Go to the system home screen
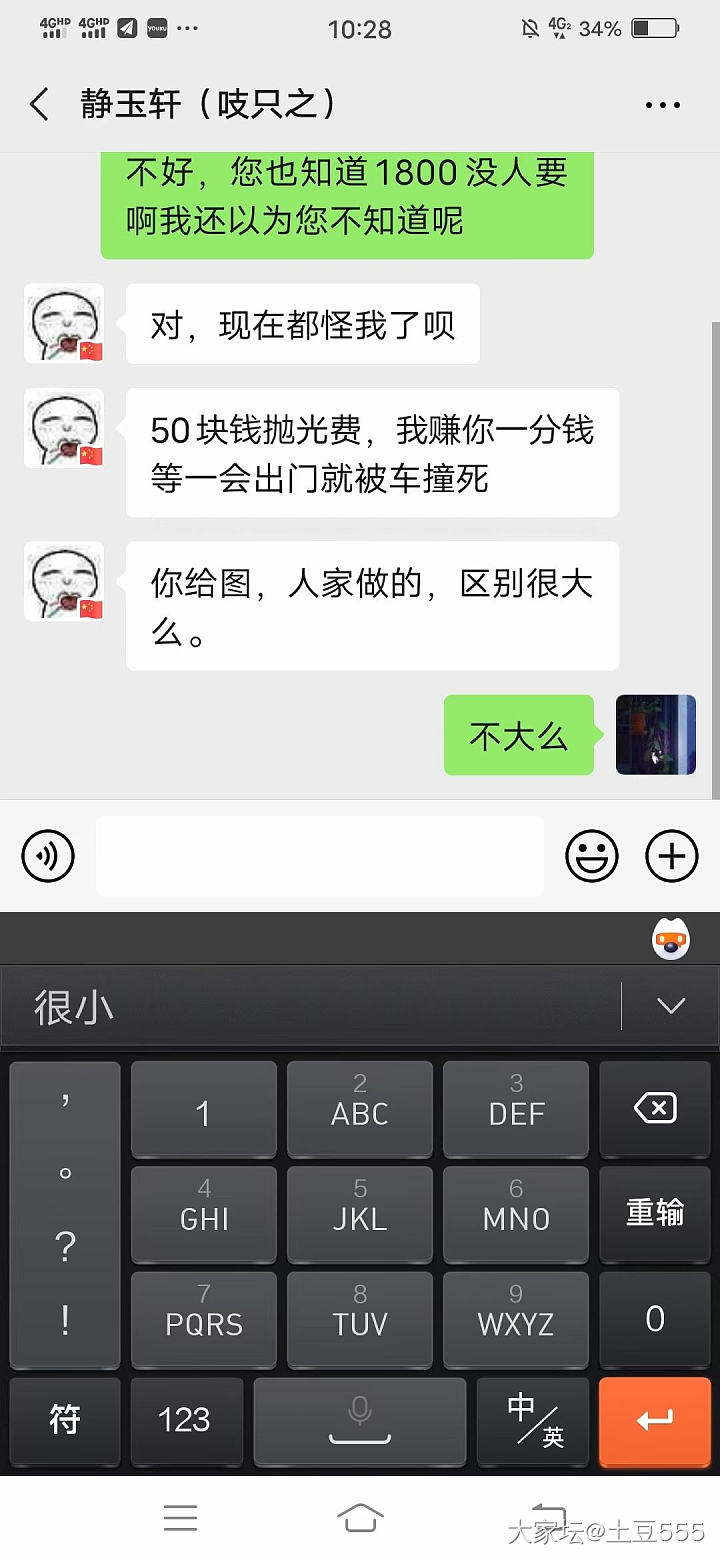Image resolution: width=720 pixels, height=1560 pixels. tap(360, 1518)
